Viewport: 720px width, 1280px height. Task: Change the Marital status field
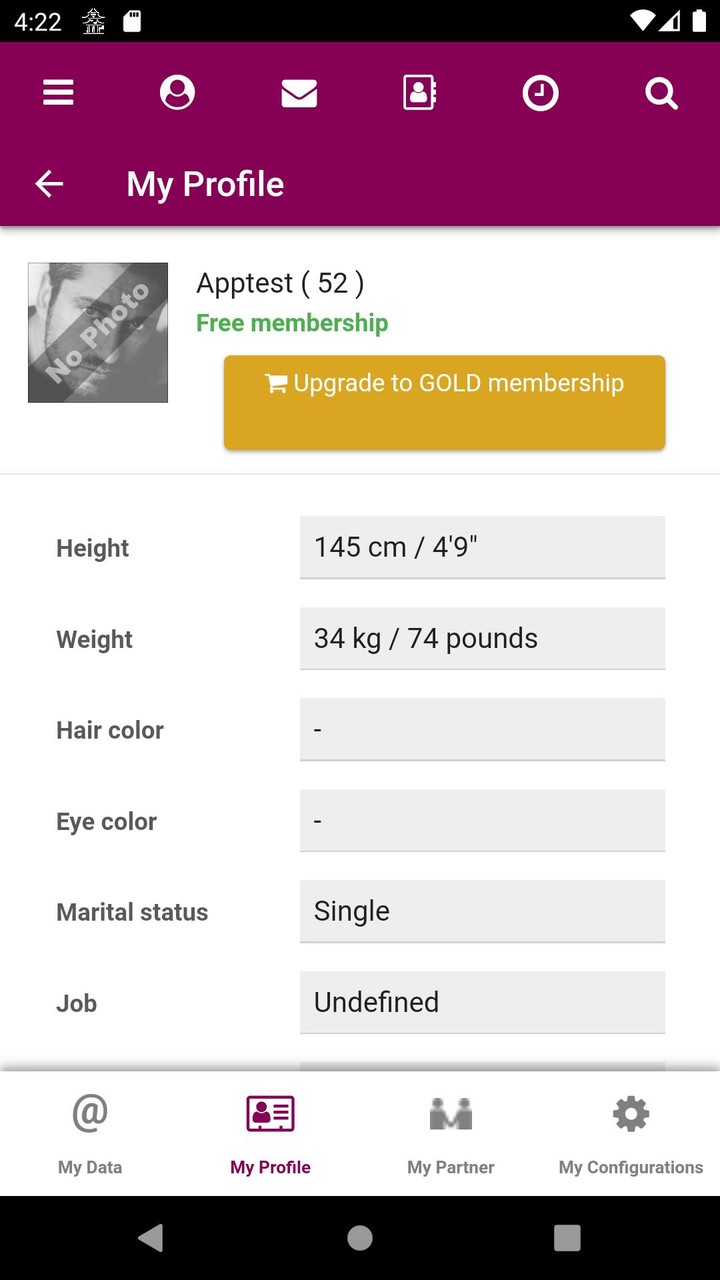482,911
